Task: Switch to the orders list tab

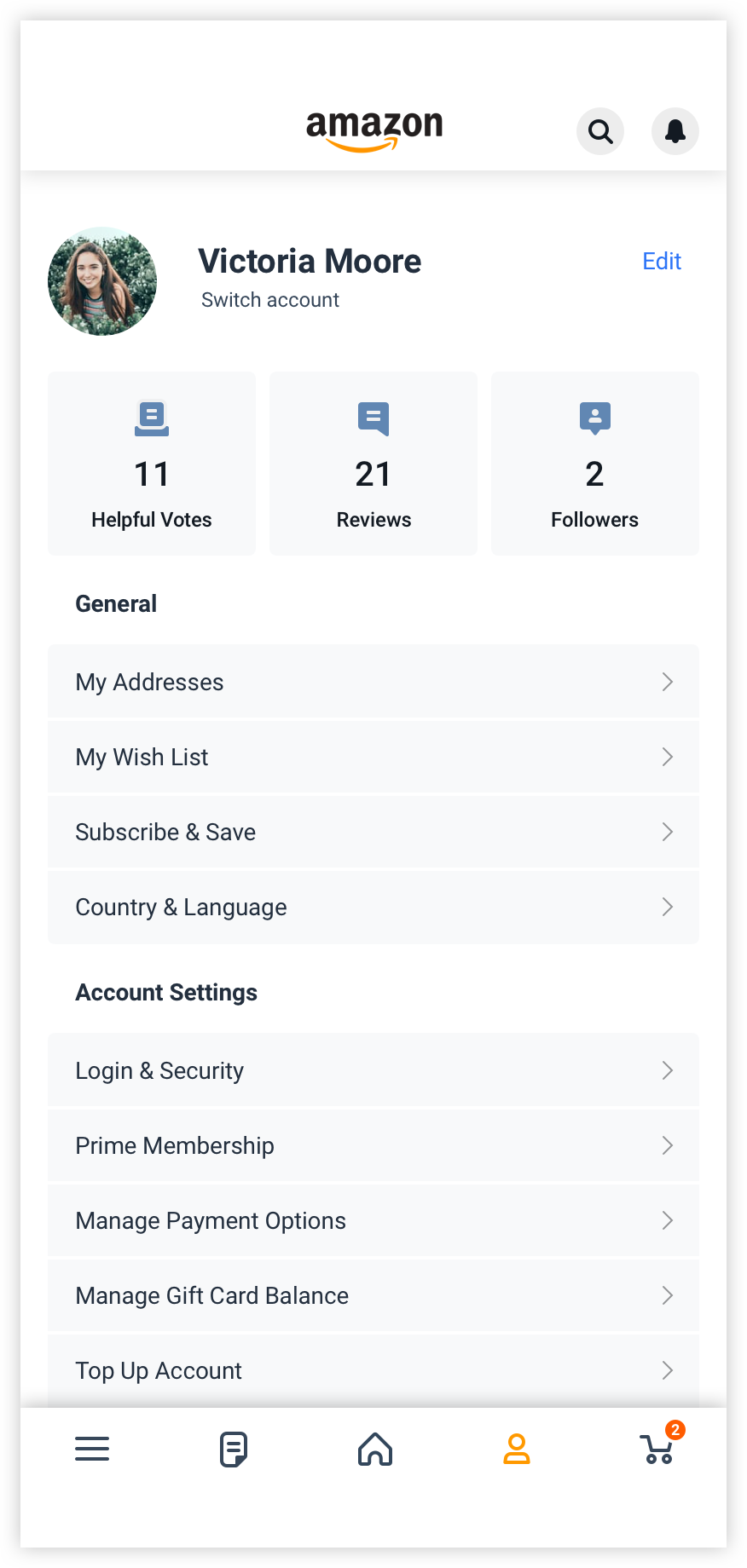Action: [234, 1449]
